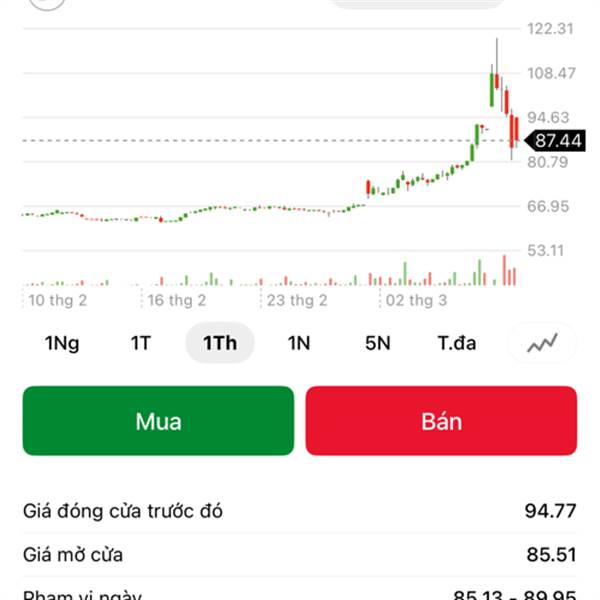View the T.đa full history range
Screen dimensions: 600x600
pyautogui.click(x=457, y=343)
